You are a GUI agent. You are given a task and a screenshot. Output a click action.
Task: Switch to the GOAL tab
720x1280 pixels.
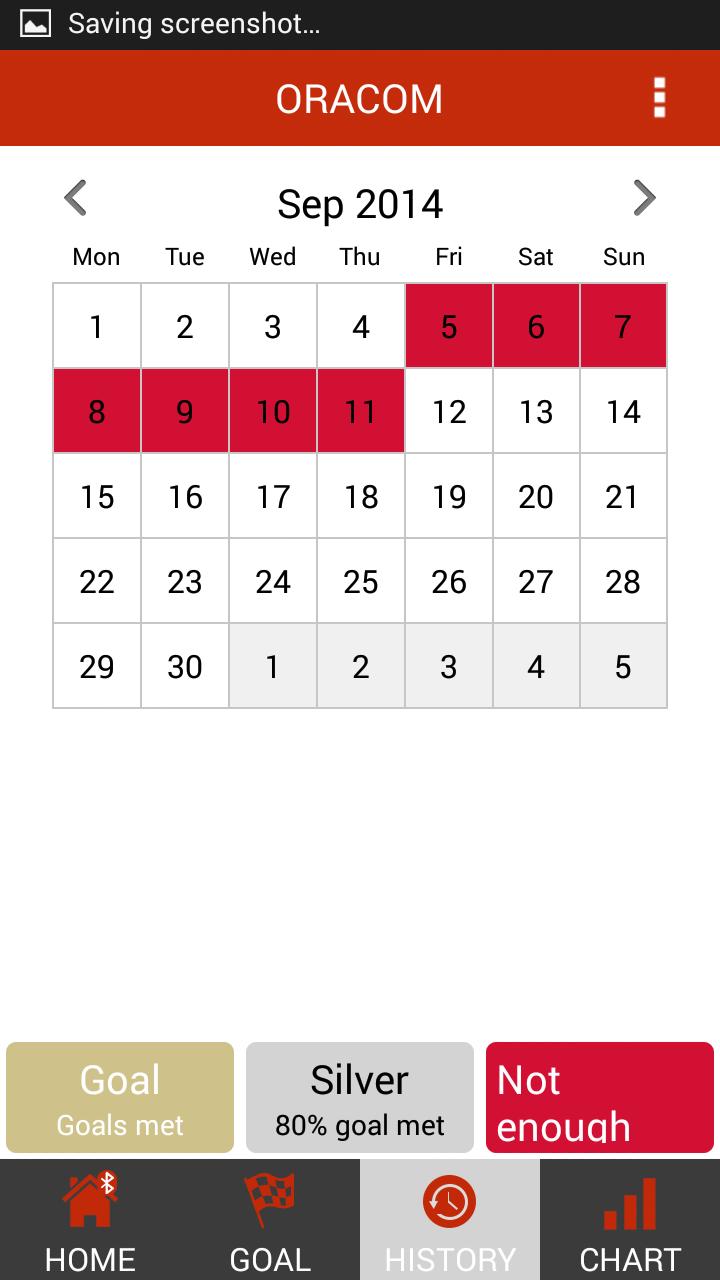point(270,1220)
